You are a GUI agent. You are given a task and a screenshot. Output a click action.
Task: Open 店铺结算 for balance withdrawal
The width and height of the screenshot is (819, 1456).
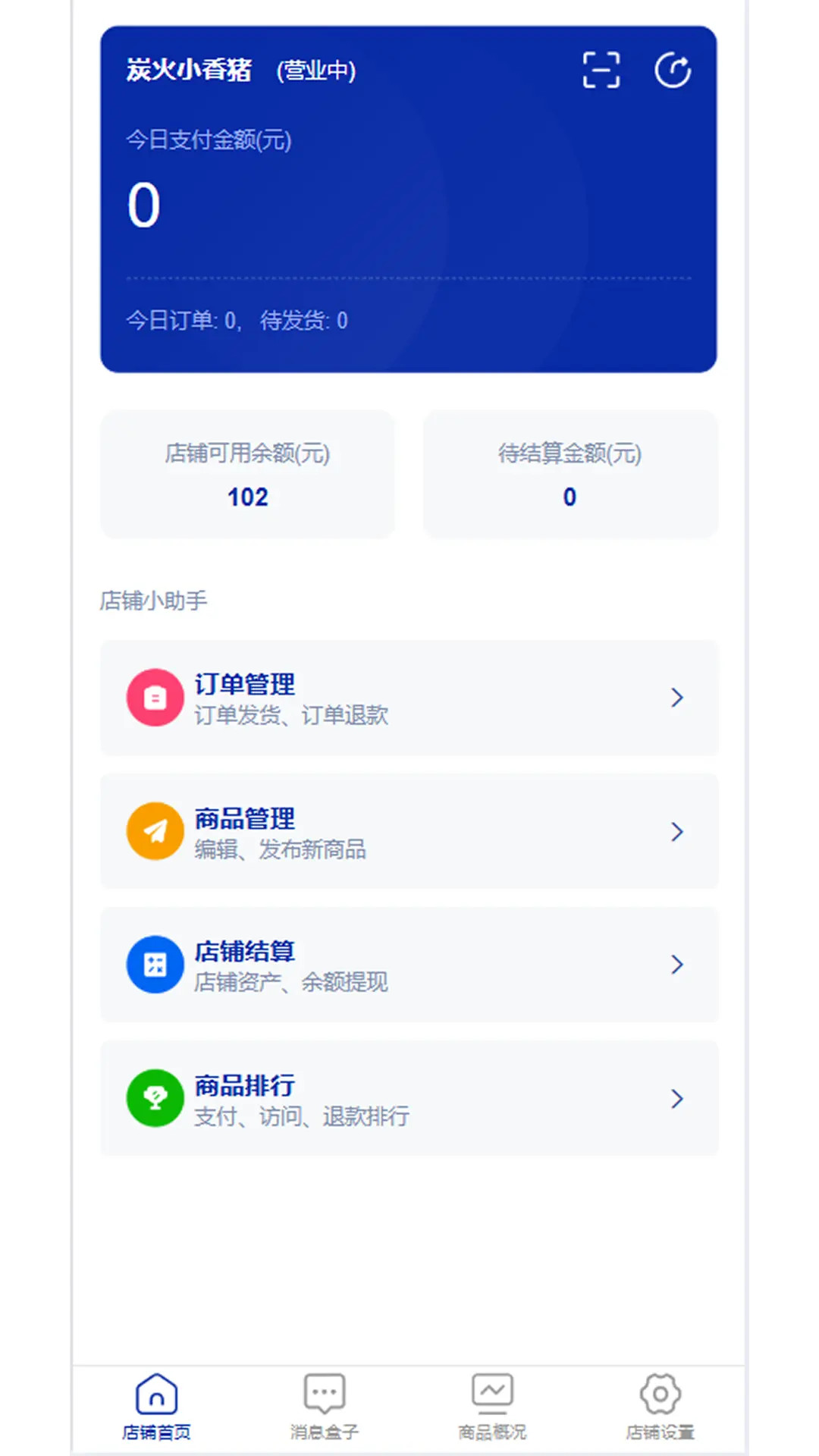pos(409,965)
